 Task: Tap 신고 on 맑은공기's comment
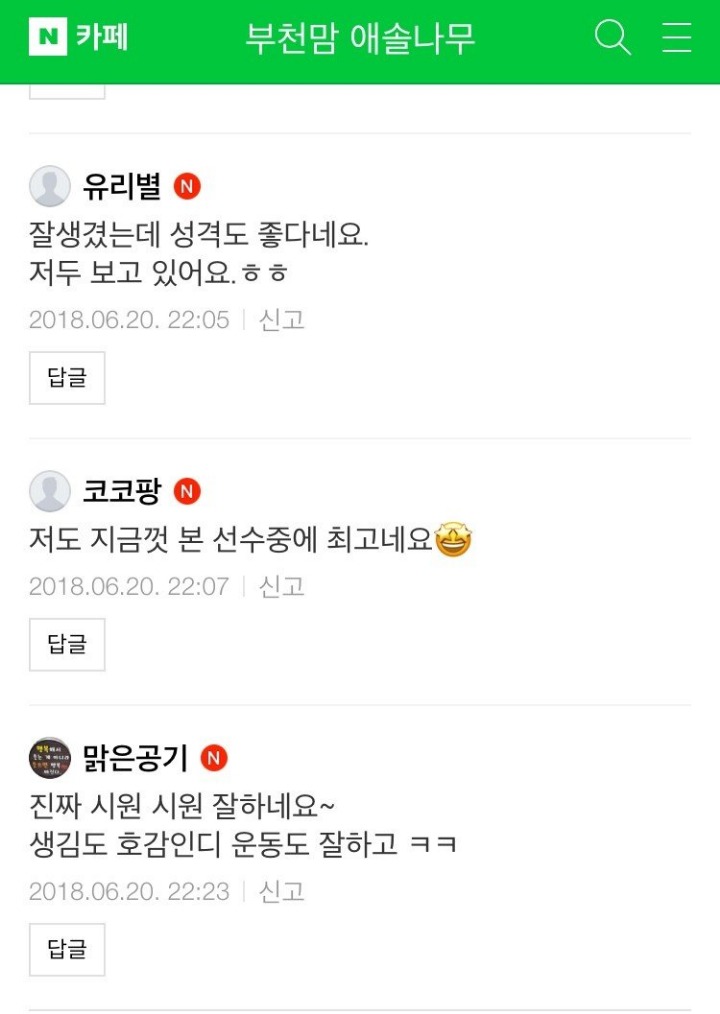click(282, 892)
